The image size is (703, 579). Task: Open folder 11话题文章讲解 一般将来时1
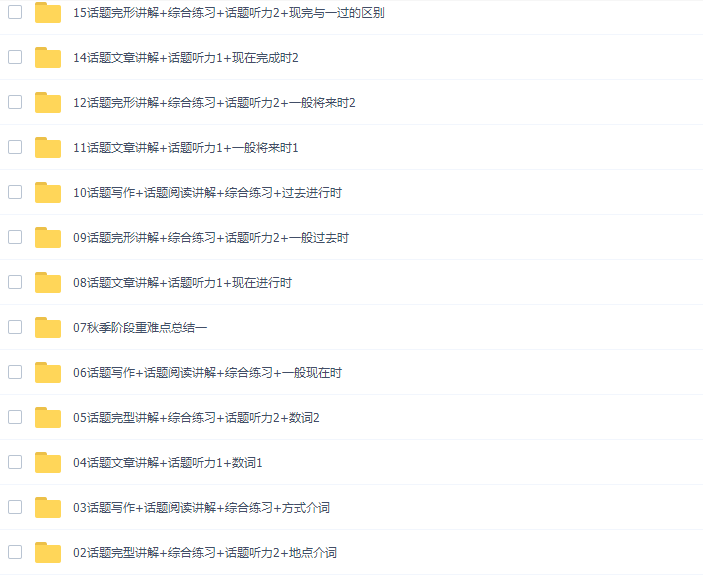186,148
